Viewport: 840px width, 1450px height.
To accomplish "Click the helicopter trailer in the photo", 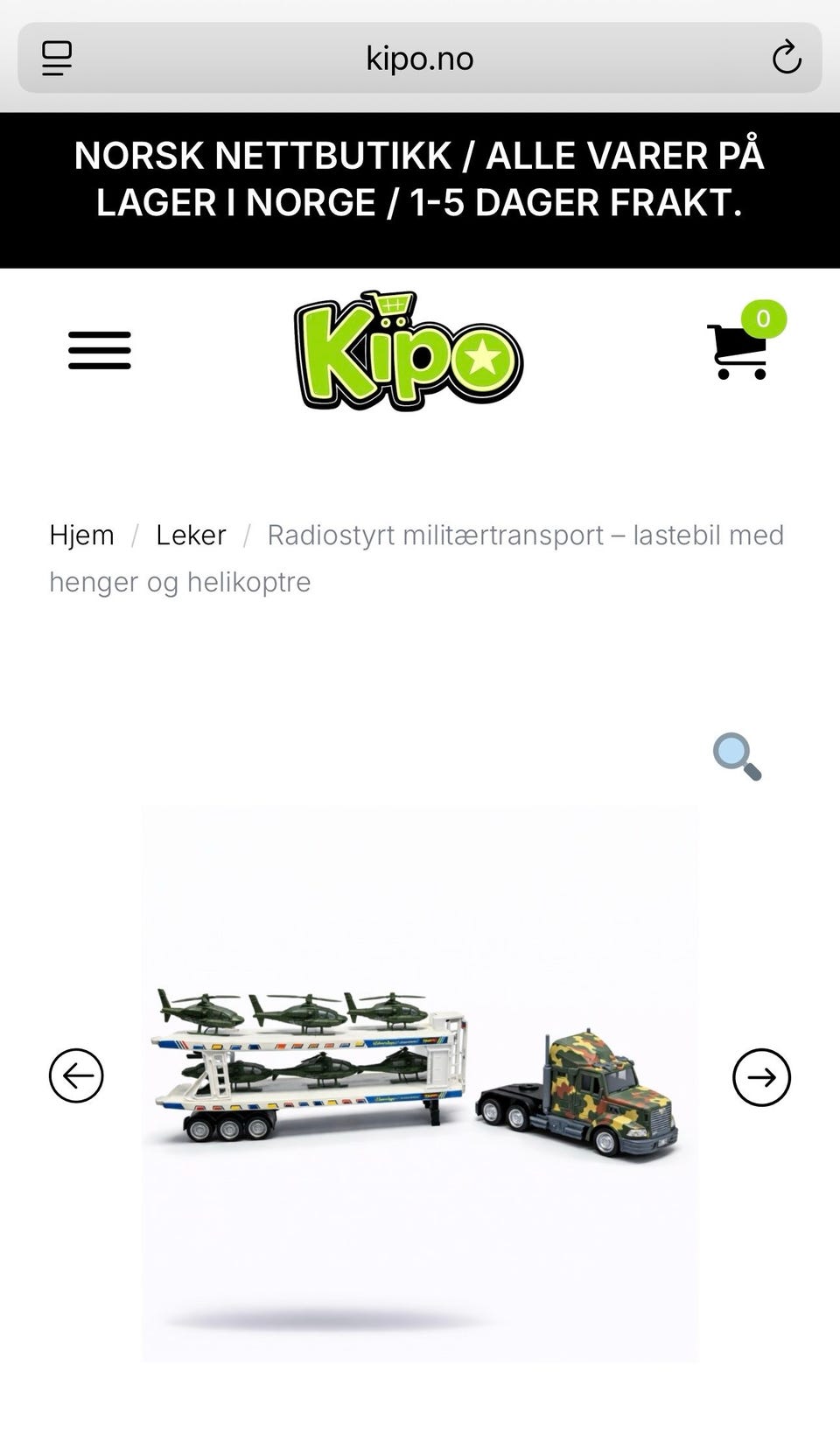I will (x=289, y=1068).
